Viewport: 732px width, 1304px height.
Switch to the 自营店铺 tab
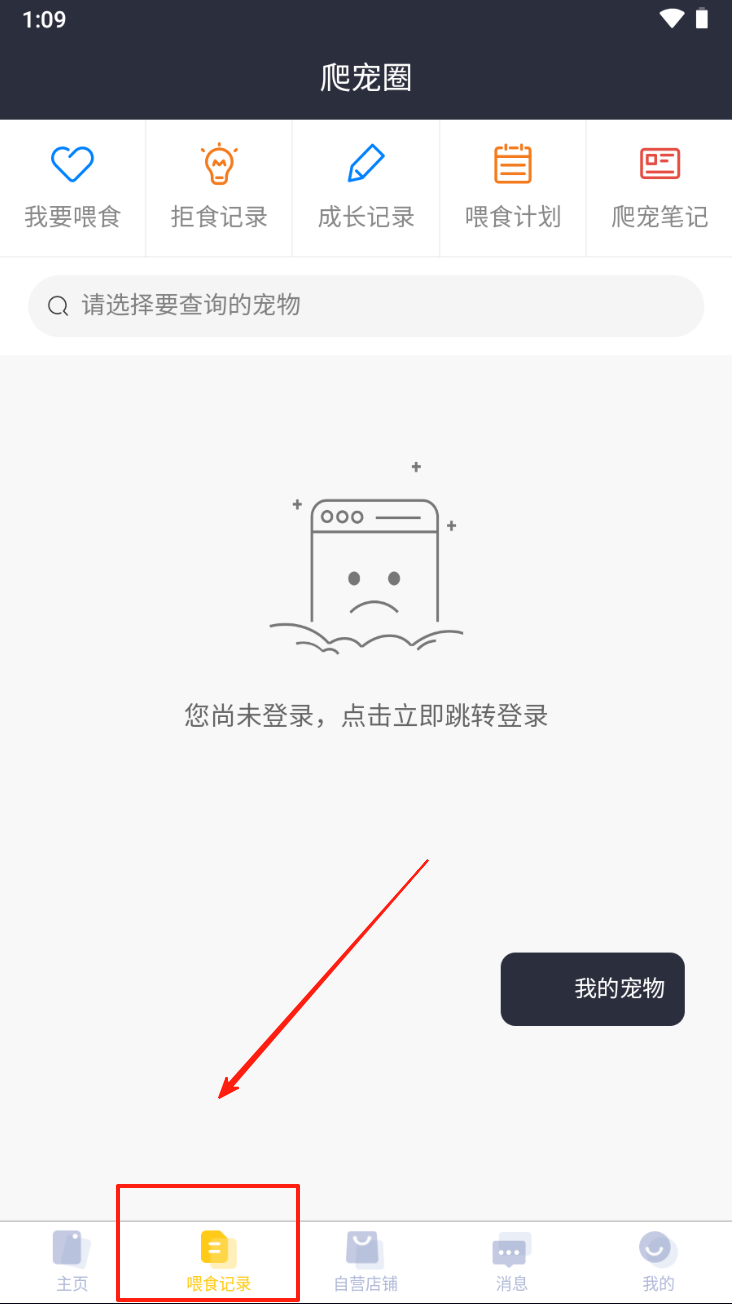pos(365,1260)
